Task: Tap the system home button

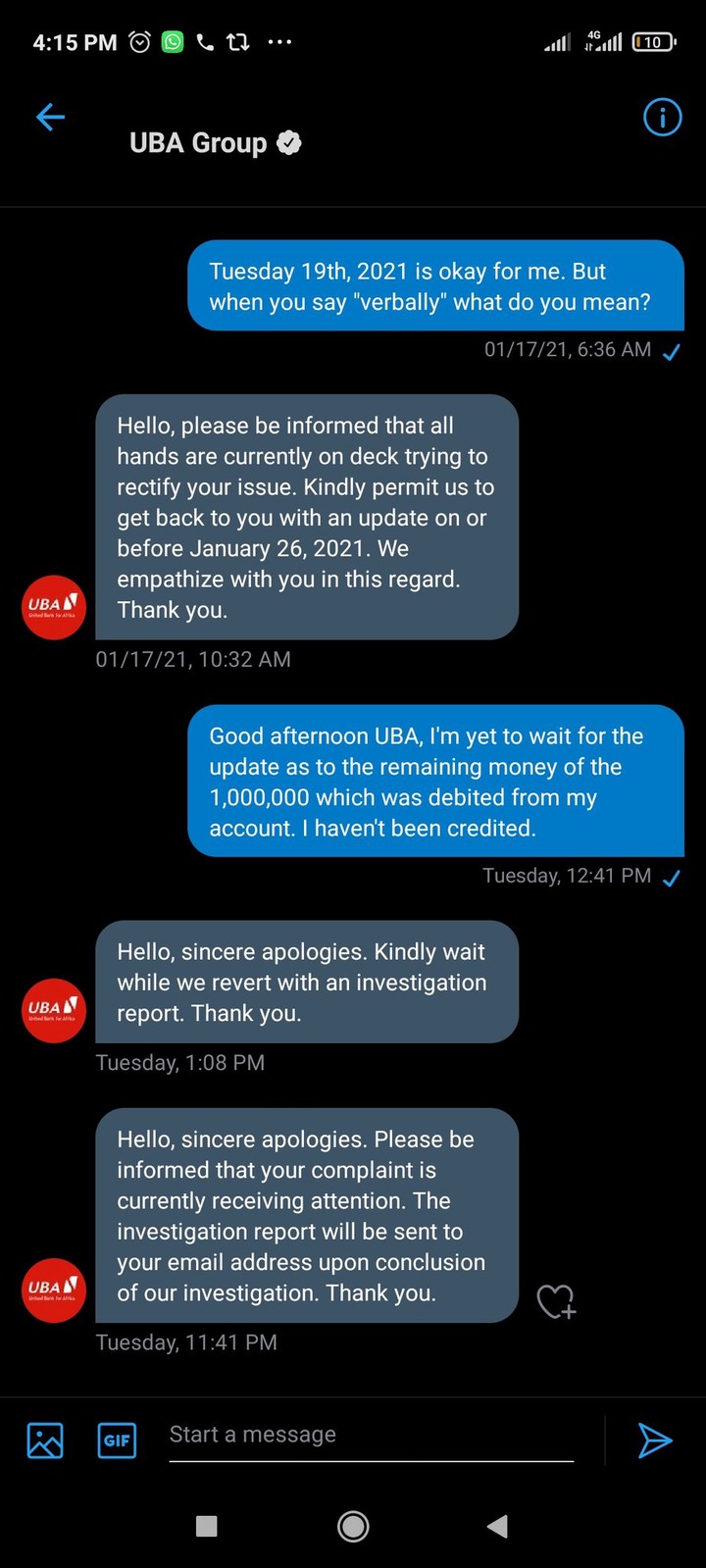Action: (353, 1526)
